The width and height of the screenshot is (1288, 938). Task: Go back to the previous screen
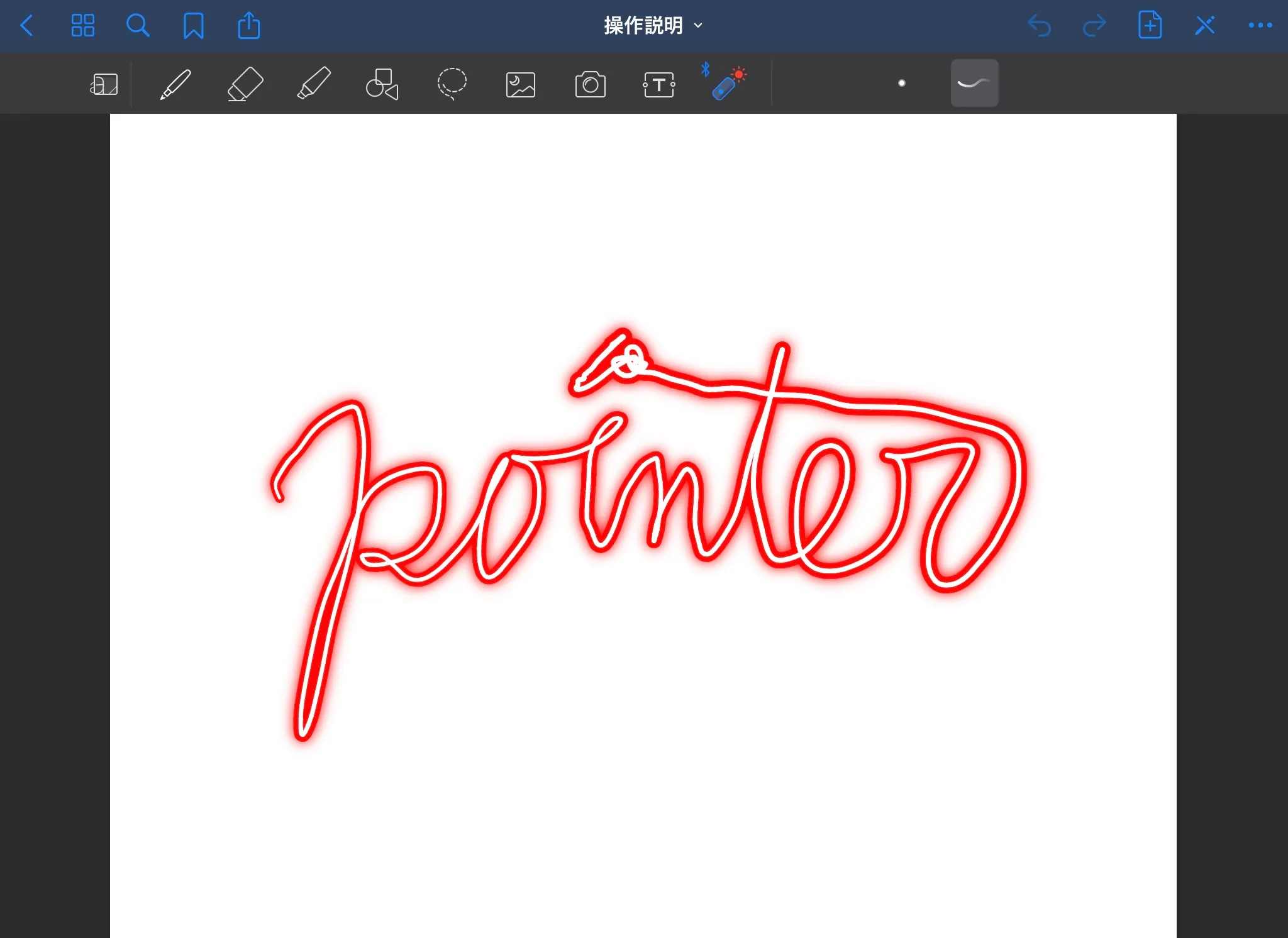(x=26, y=26)
